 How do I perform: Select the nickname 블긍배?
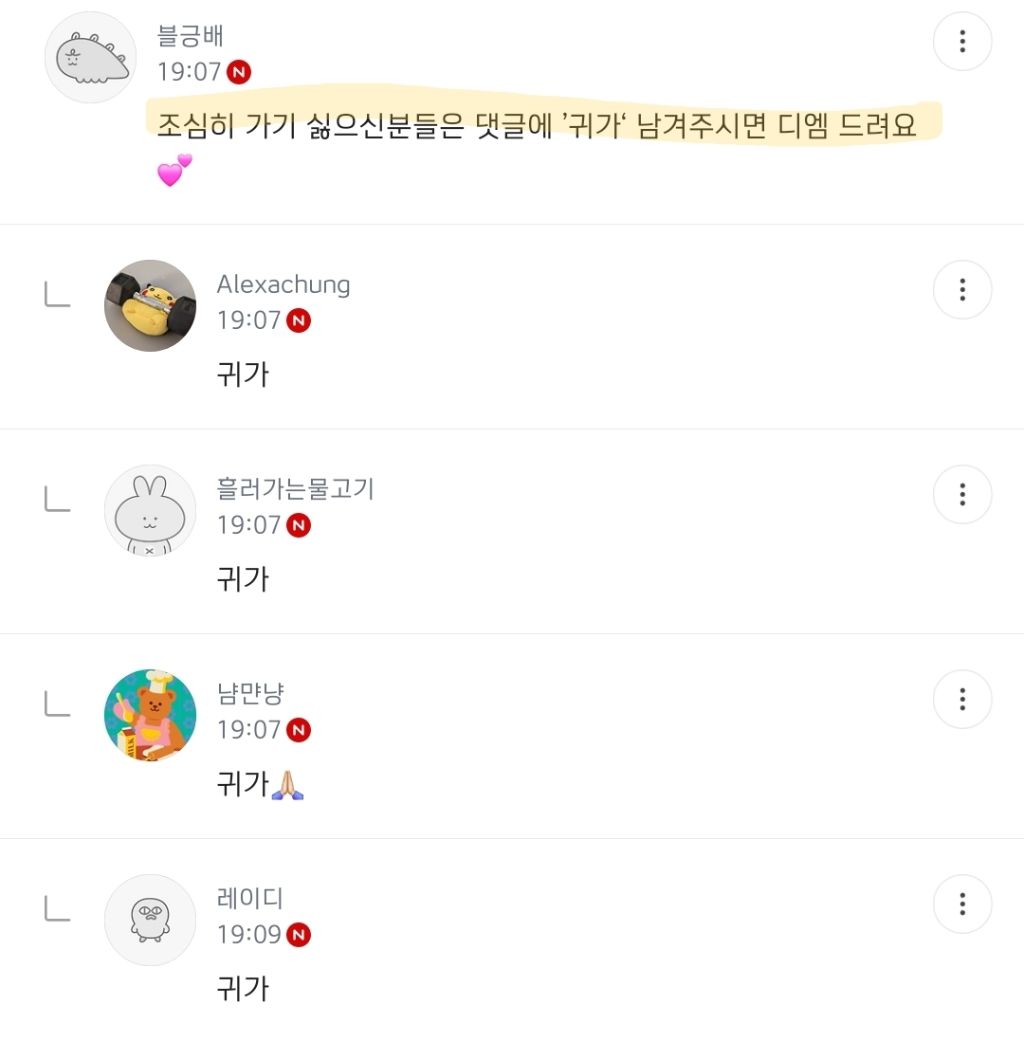[x=190, y=36]
